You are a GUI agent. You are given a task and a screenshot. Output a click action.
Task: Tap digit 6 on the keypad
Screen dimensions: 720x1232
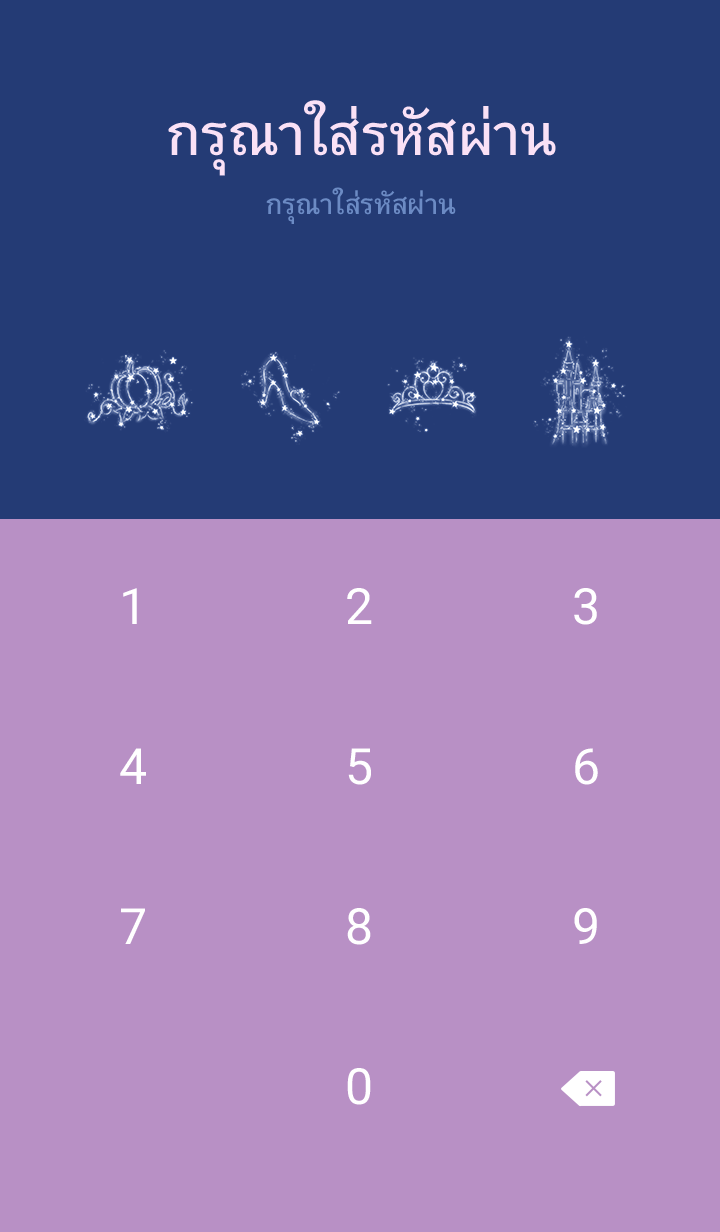pos(585,767)
